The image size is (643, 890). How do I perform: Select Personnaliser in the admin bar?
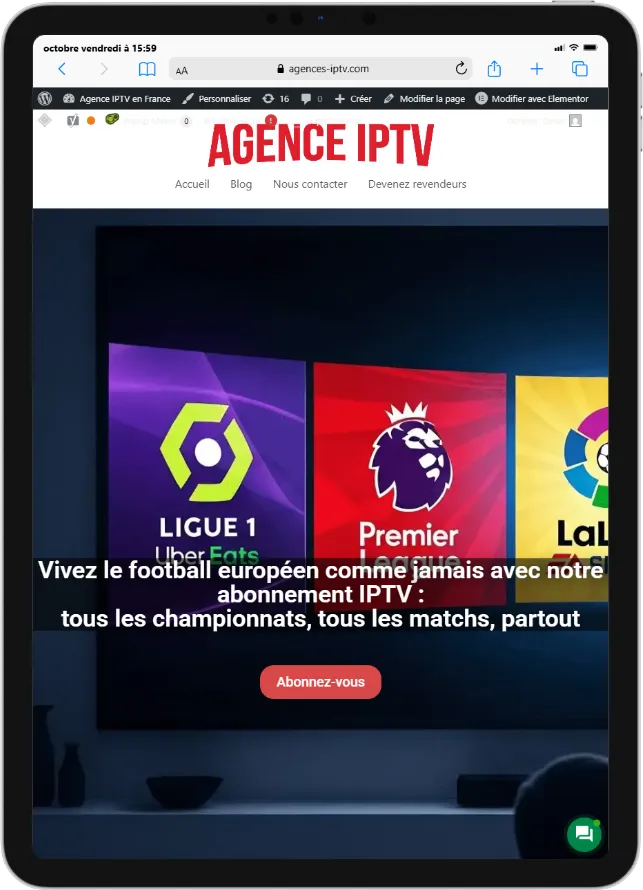(x=217, y=99)
